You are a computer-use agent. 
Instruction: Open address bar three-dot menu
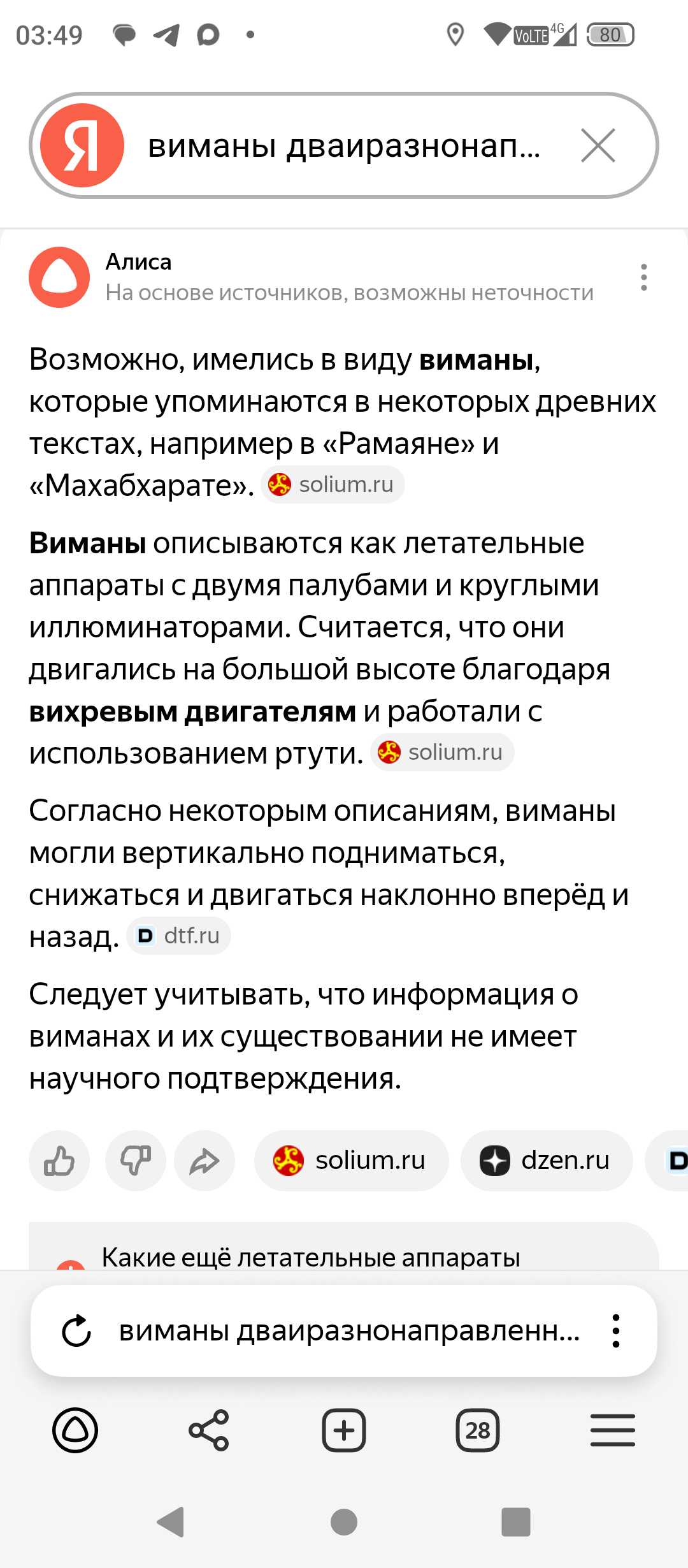(x=615, y=1331)
